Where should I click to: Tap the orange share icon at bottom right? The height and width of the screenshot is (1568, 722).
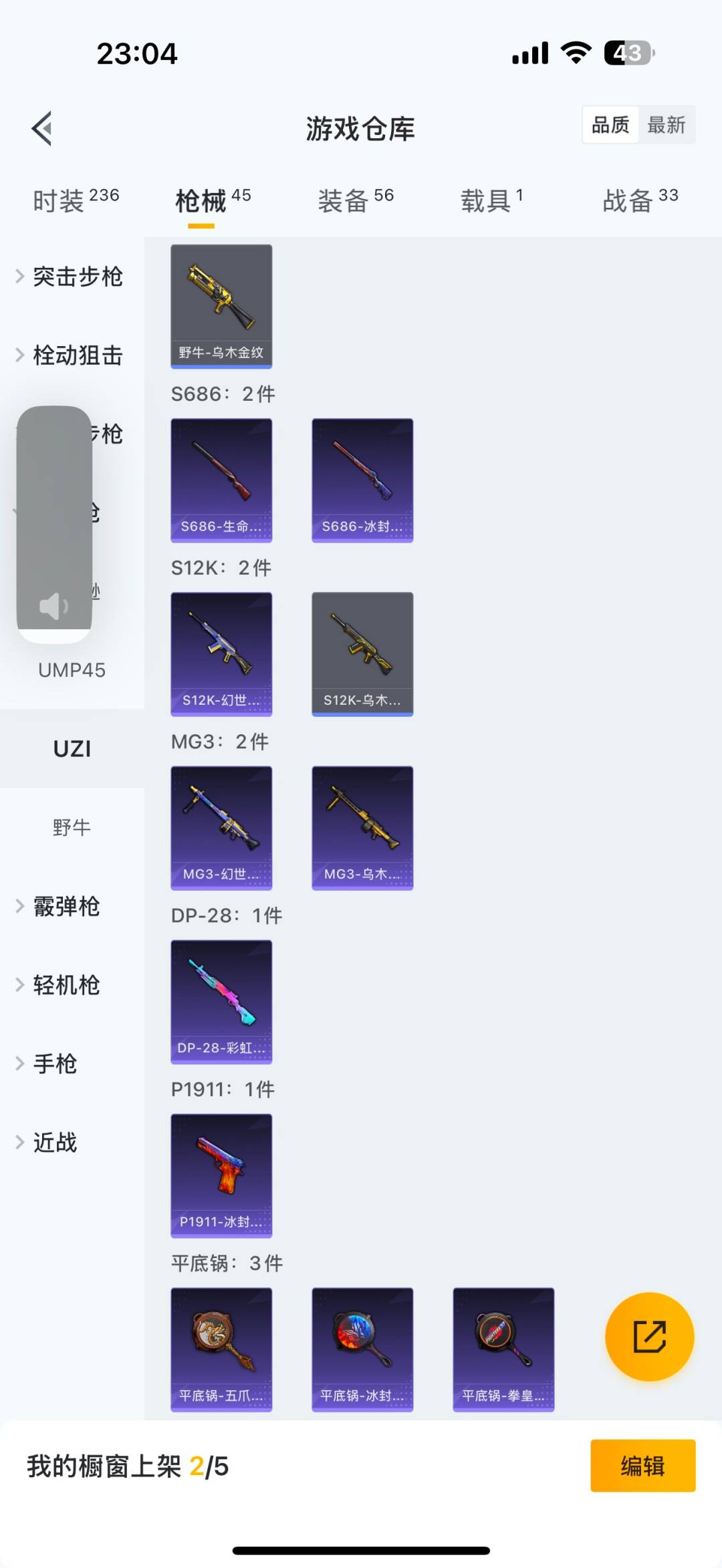pos(649,1337)
